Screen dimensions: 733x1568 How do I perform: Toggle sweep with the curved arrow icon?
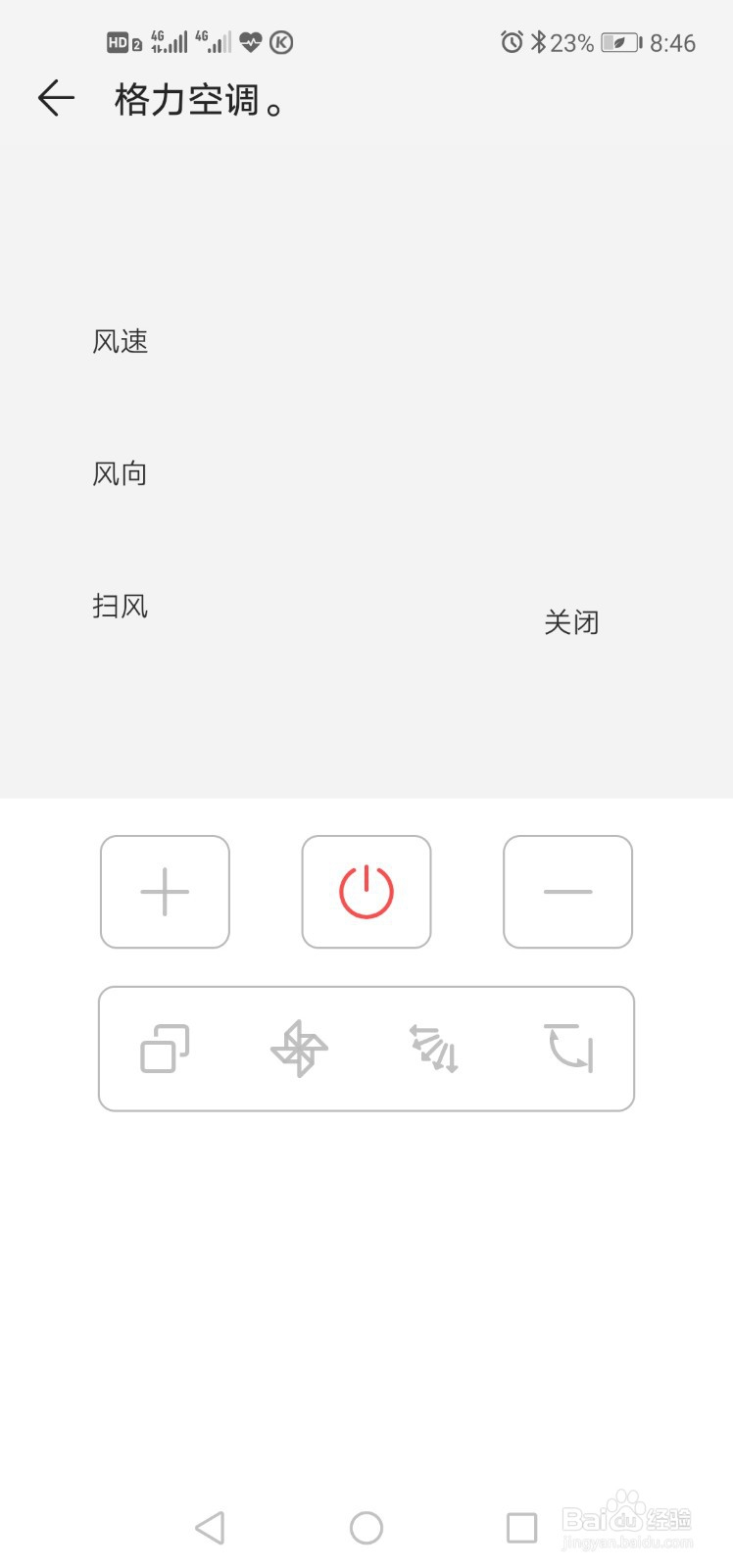[x=568, y=1049]
